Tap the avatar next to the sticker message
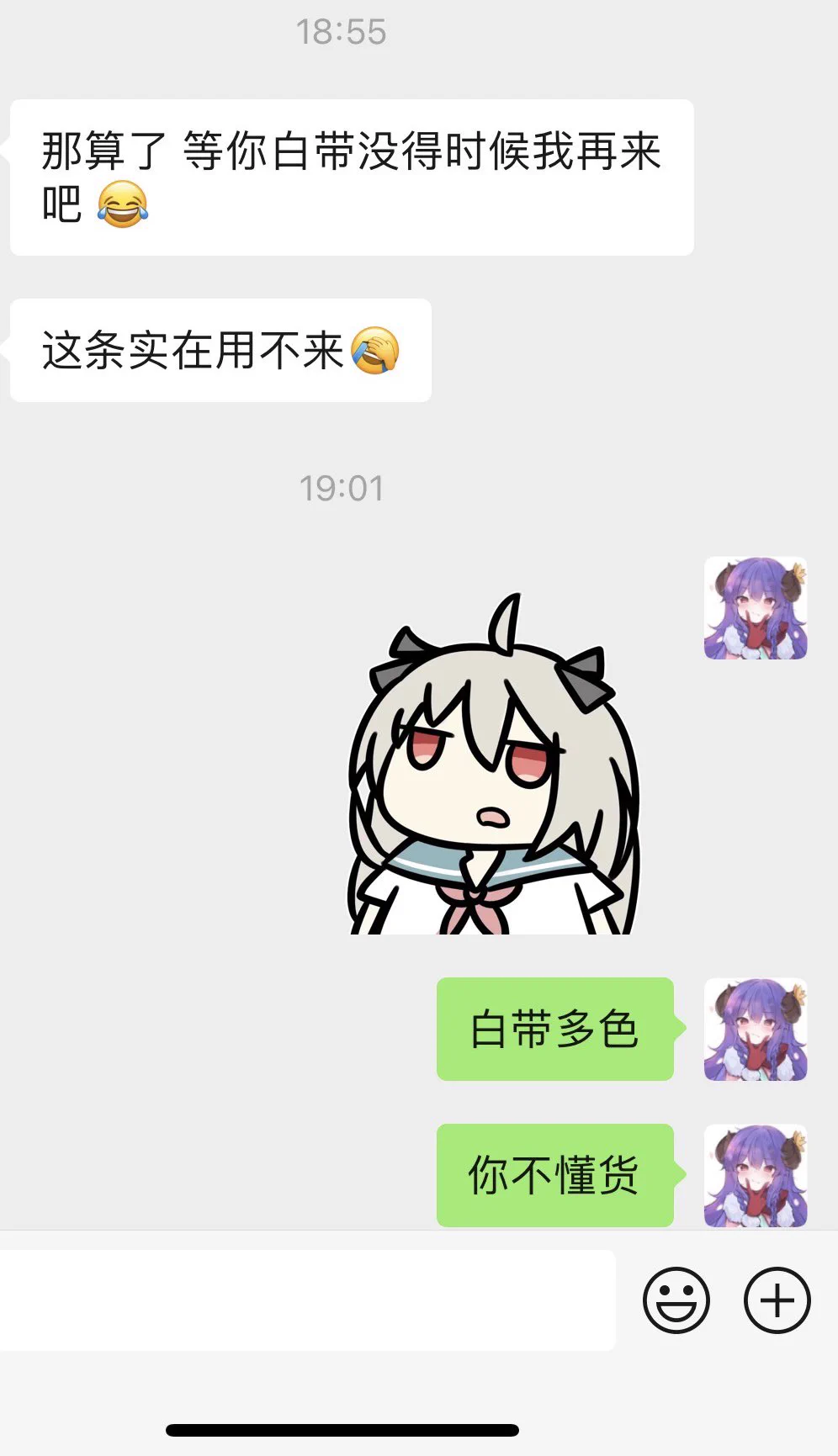The height and width of the screenshot is (1456, 838). tap(756, 608)
